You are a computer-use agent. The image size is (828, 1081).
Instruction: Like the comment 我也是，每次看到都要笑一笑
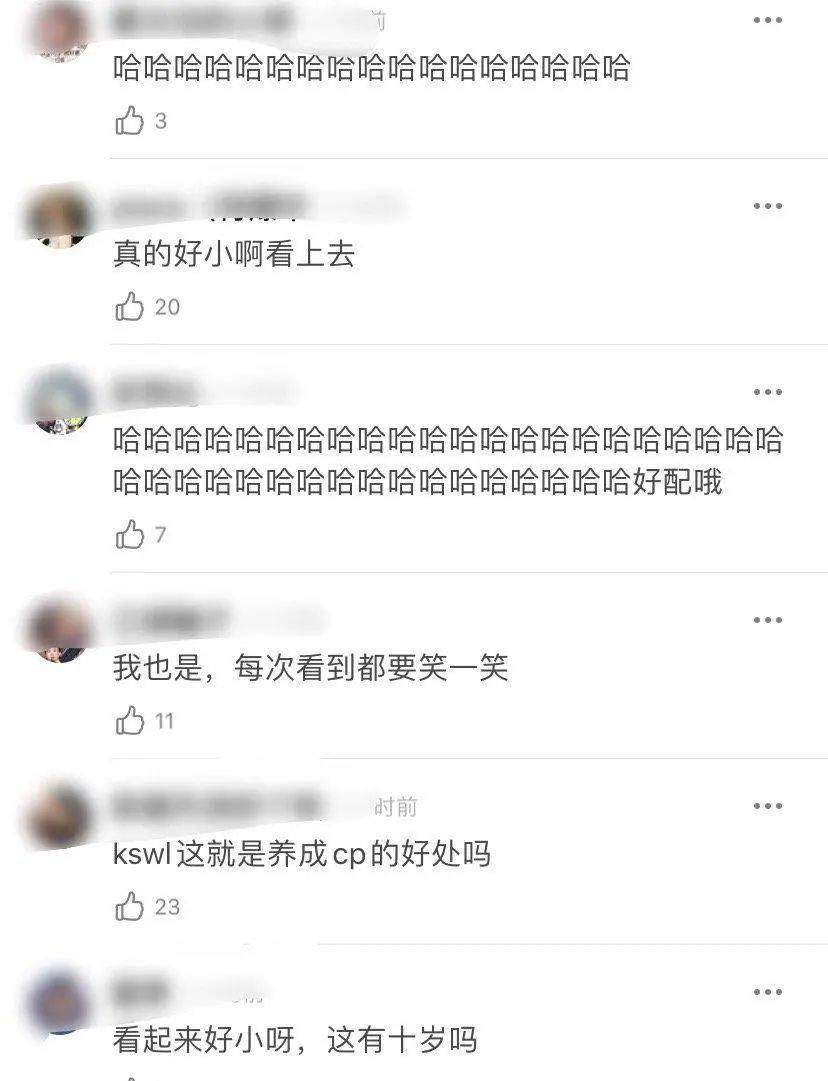click(x=131, y=720)
